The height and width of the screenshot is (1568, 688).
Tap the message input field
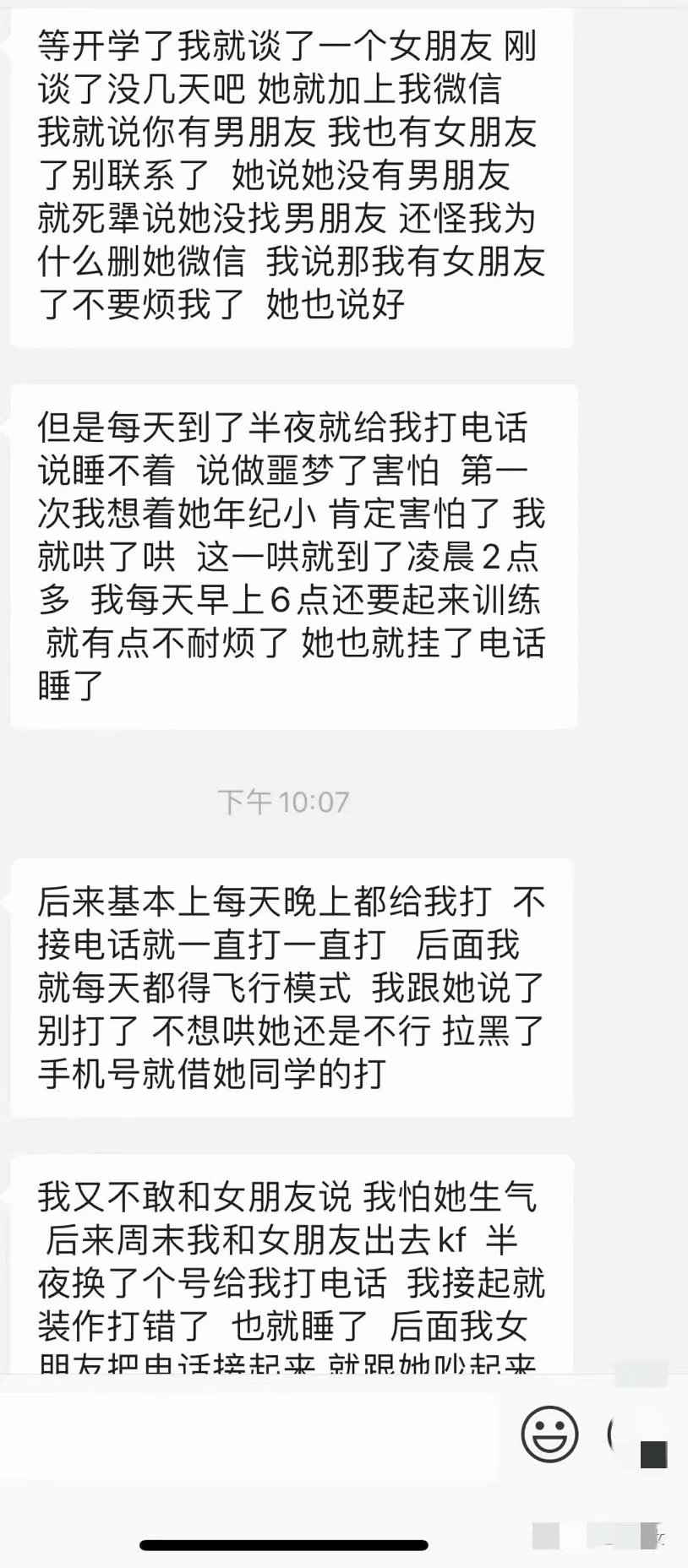click(x=254, y=1434)
